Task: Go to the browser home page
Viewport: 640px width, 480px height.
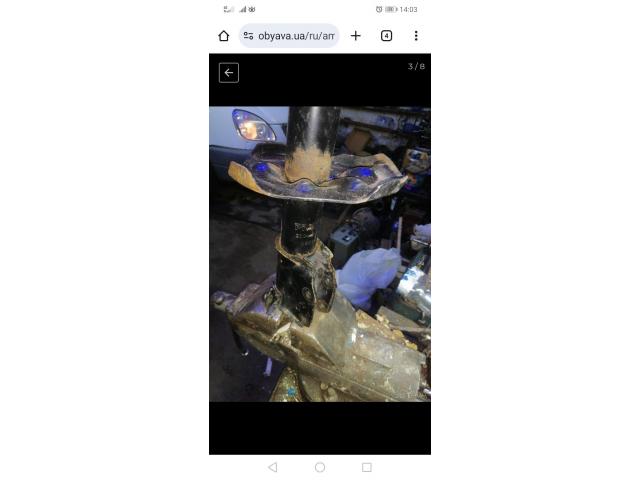Action: [x=224, y=36]
